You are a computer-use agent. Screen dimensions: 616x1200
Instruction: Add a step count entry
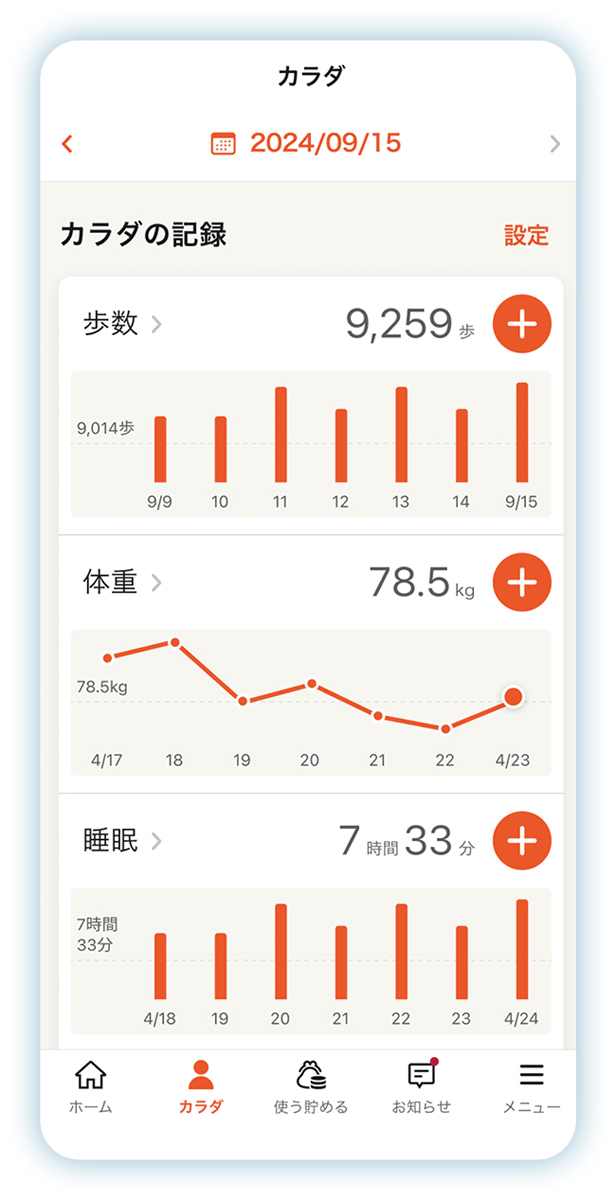[x=522, y=324]
